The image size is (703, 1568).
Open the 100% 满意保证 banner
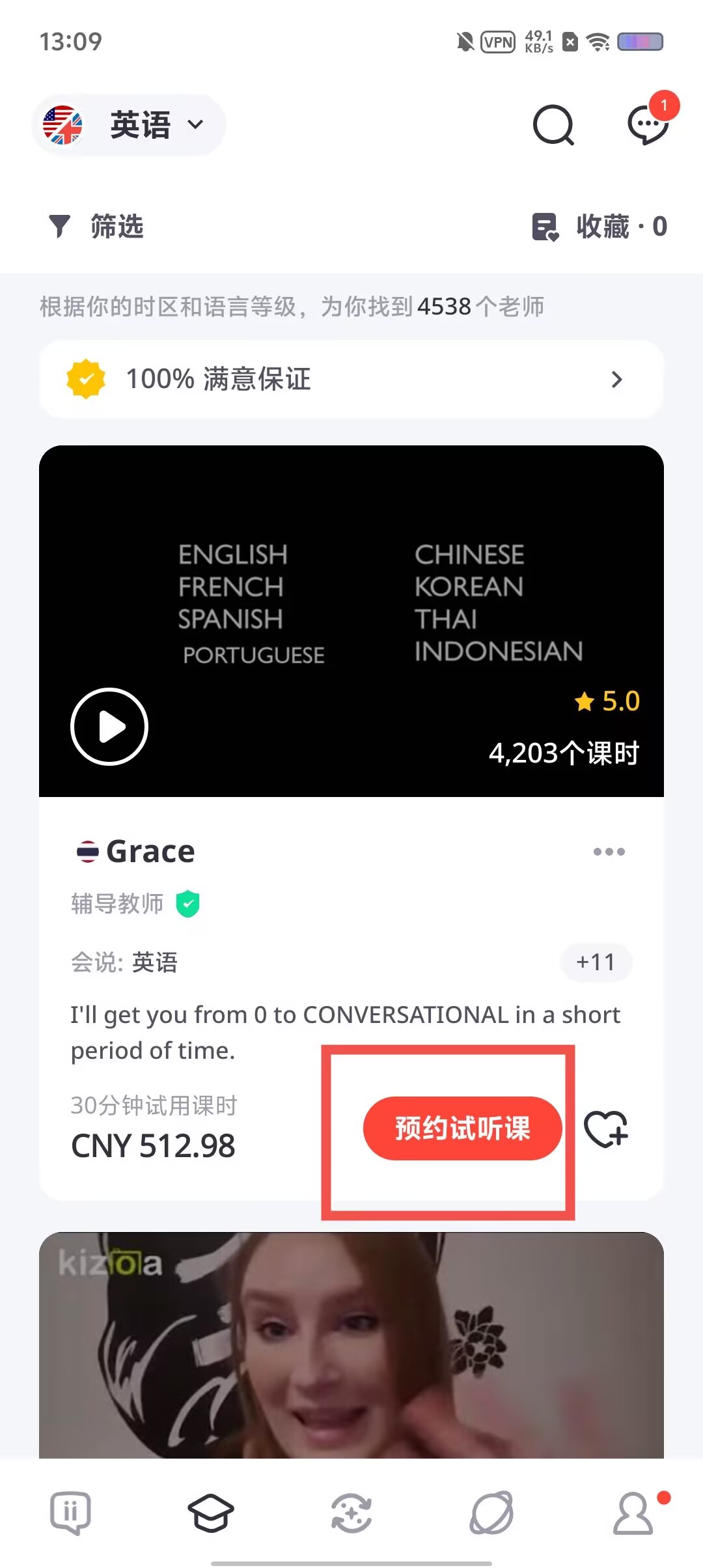(351, 379)
